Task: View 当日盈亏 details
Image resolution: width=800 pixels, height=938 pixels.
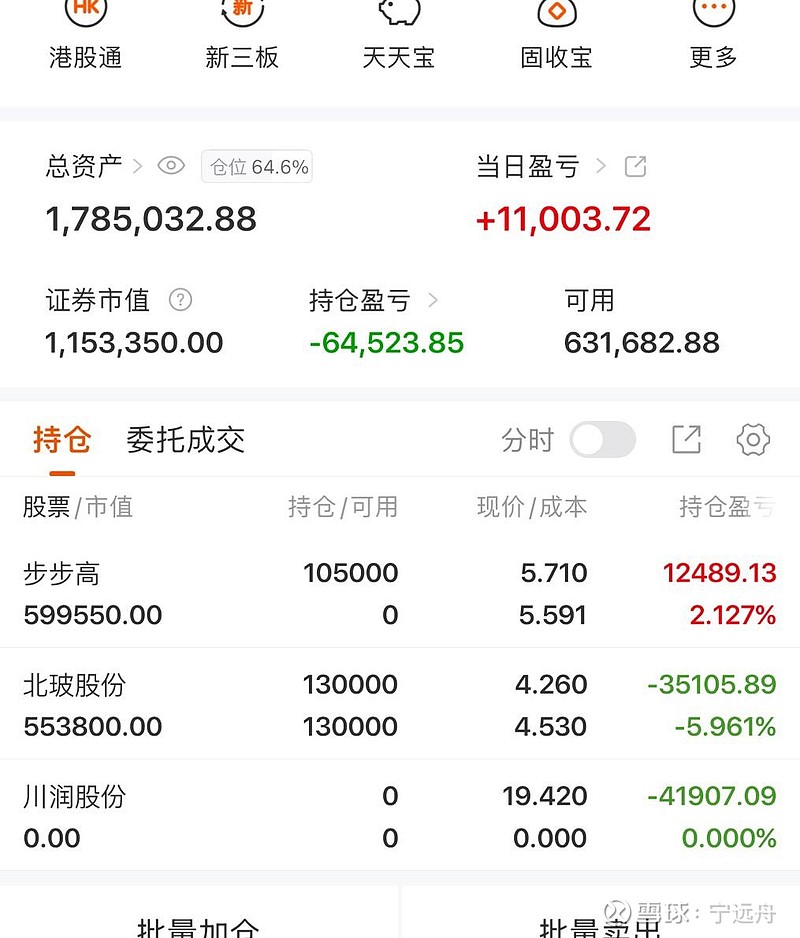Action: 541,166
